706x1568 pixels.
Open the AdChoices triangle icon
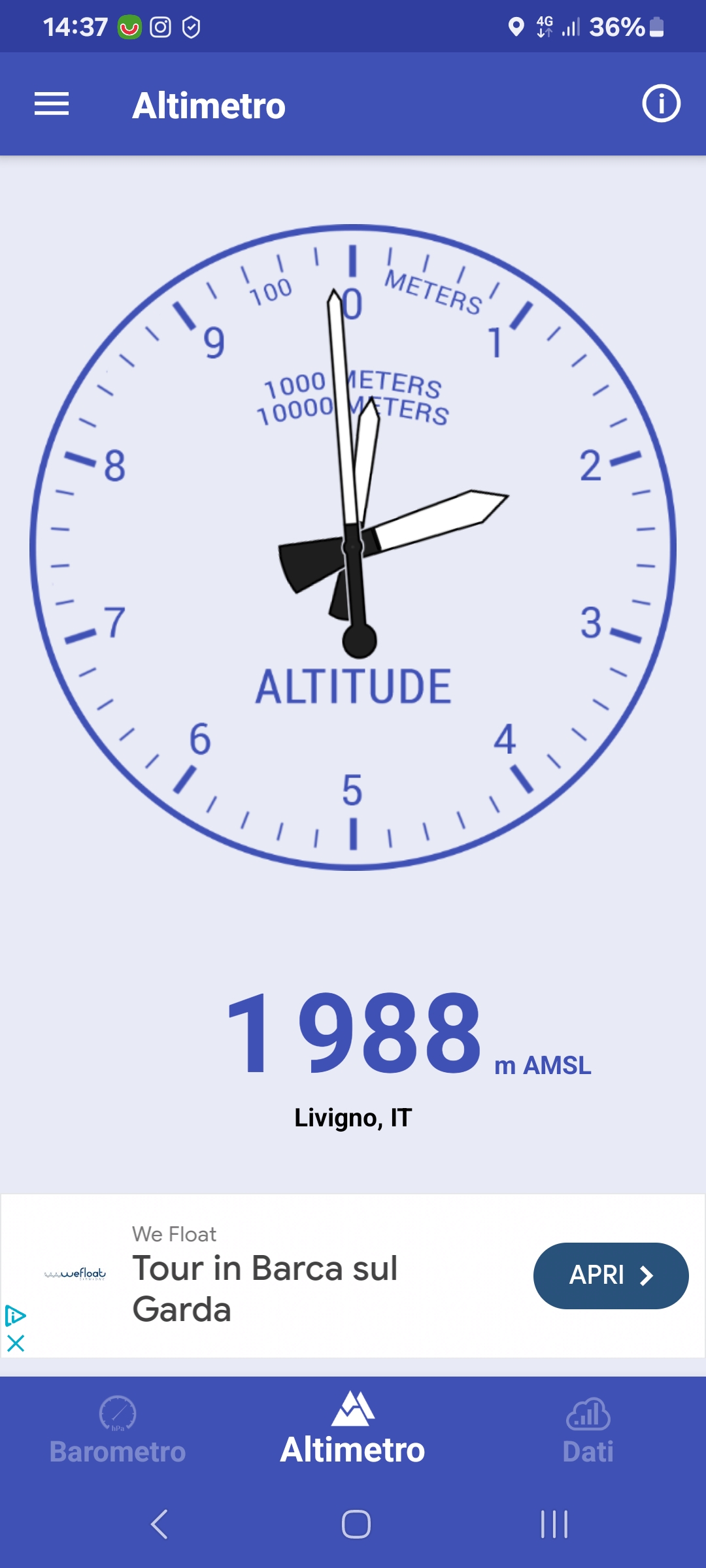tap(15, 1315)
